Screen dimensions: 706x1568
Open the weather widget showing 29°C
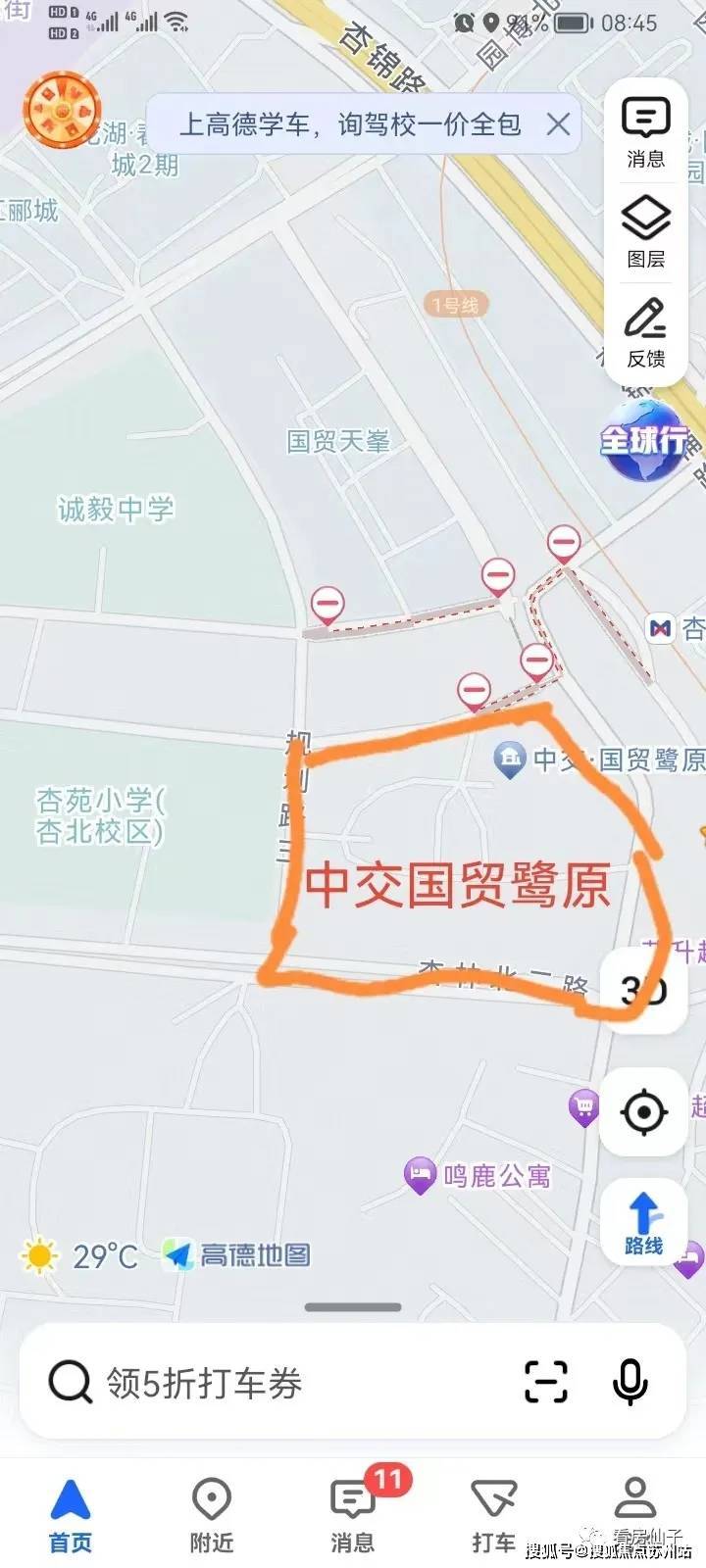[x=80, y=1255]
